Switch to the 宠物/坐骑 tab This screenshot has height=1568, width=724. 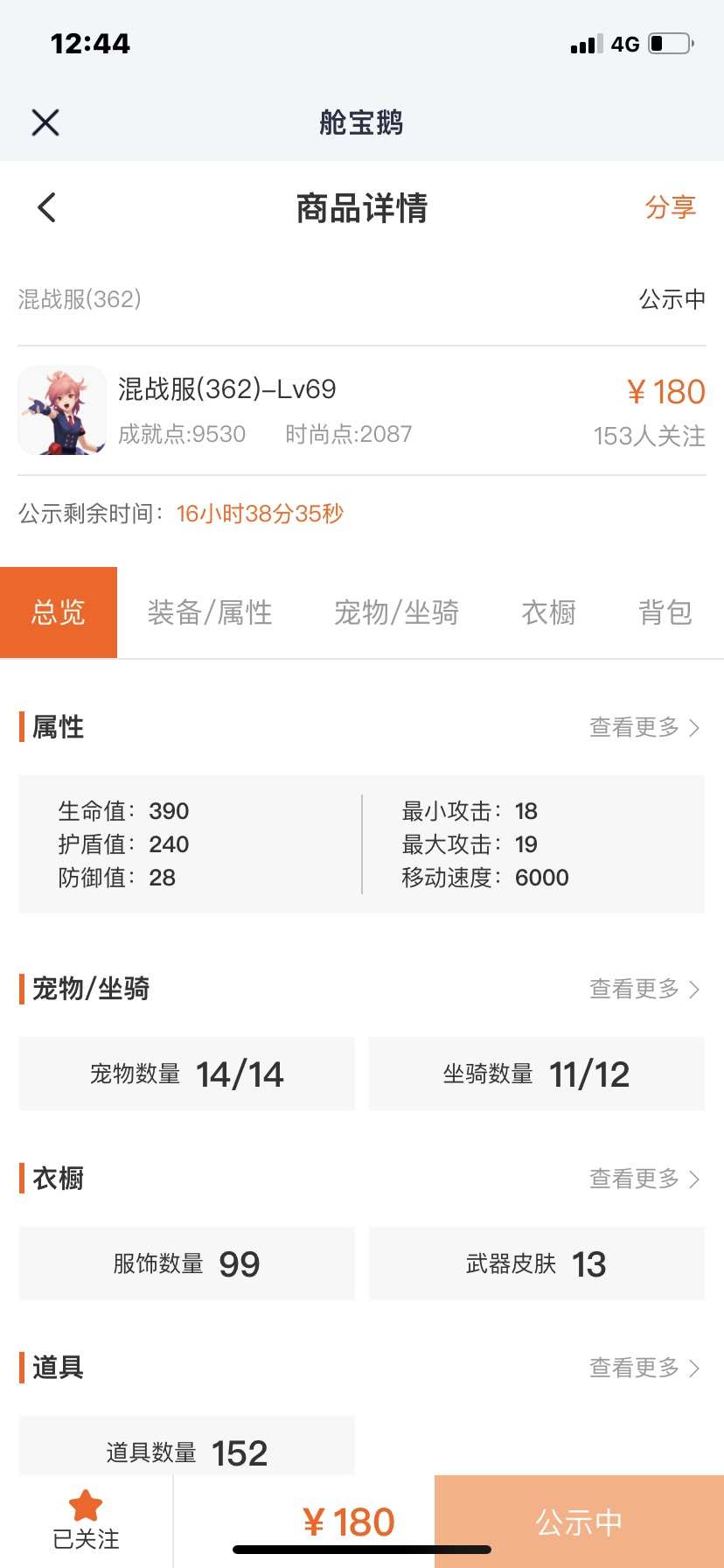click(x=397, y=612)
